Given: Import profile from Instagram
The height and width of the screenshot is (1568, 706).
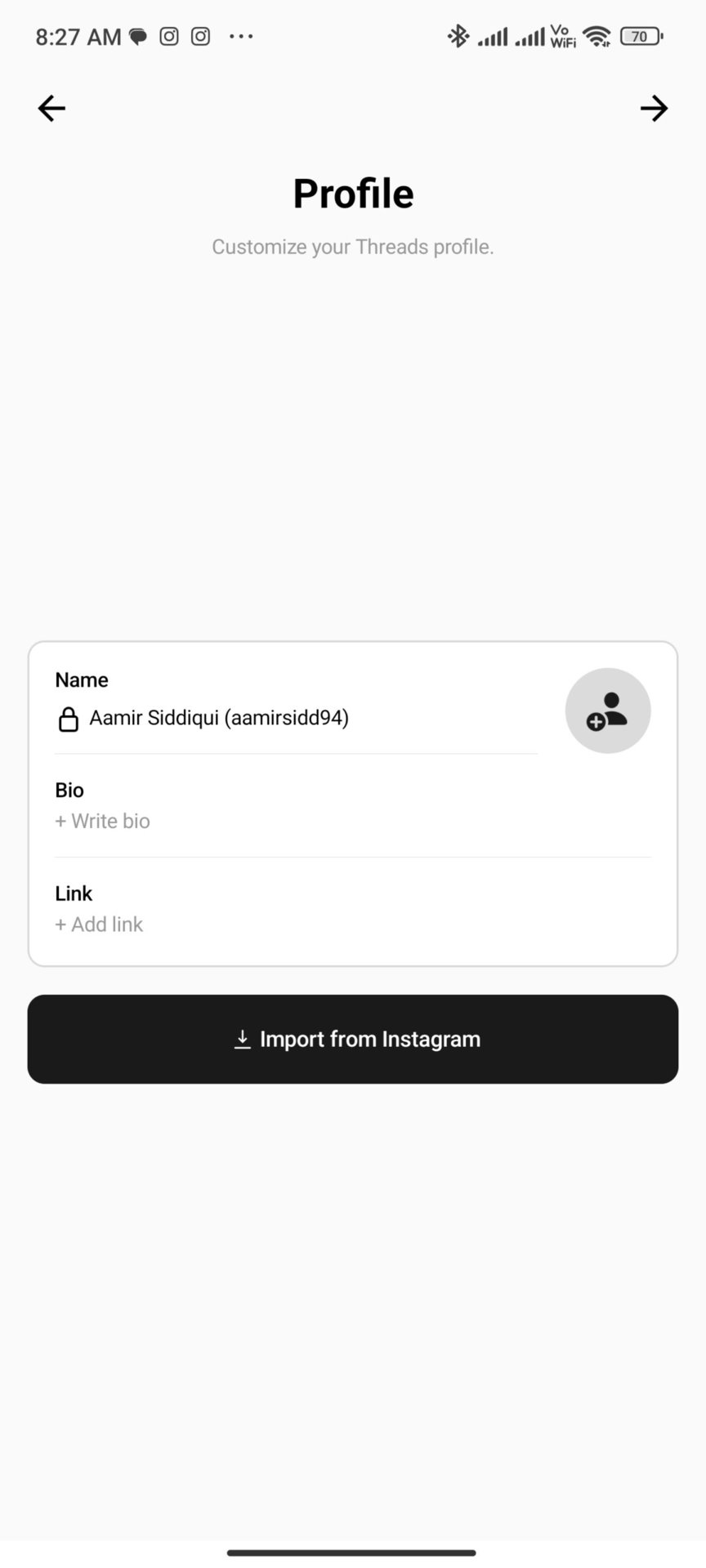Looking at the screenshot, I should pyautogui.click(x=353, y=1039).
